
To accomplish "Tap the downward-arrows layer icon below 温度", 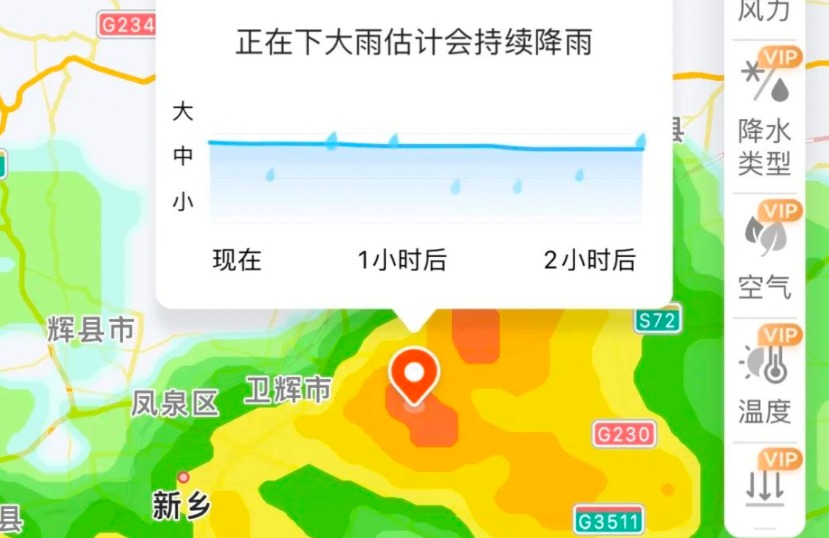I will click(764, 490).
